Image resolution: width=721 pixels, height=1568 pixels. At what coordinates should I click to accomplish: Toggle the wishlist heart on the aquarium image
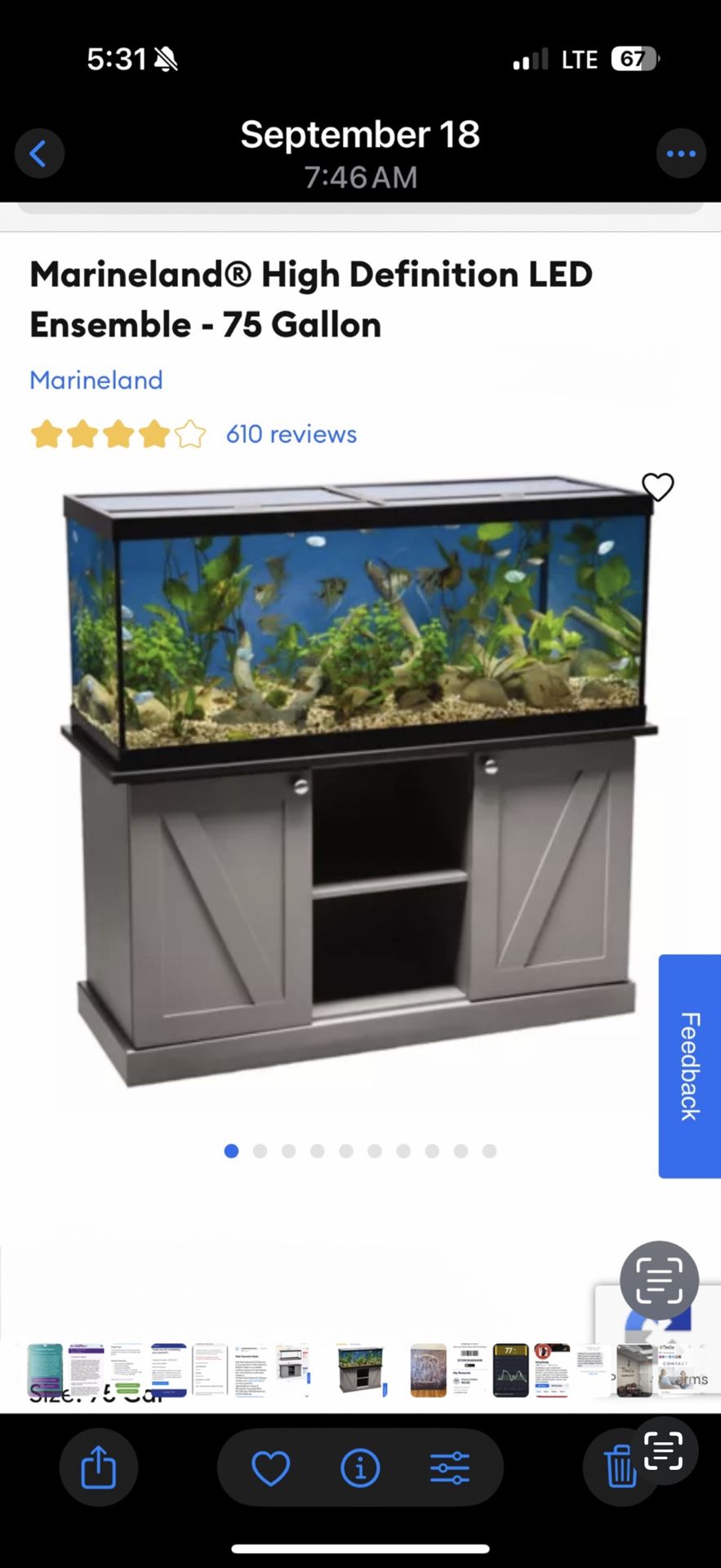[x=658, y=487]
